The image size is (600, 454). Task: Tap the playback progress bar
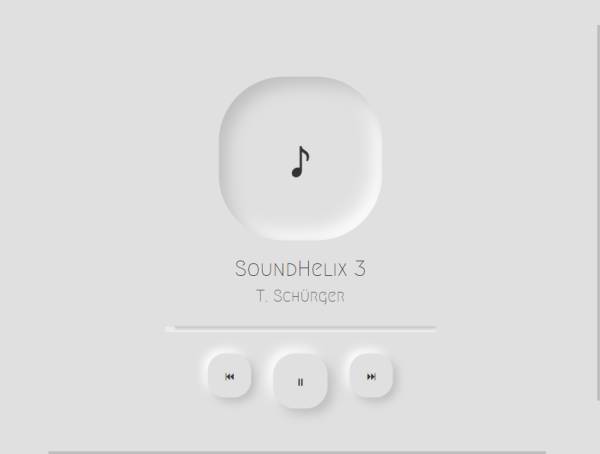click(x=300, y=328)
